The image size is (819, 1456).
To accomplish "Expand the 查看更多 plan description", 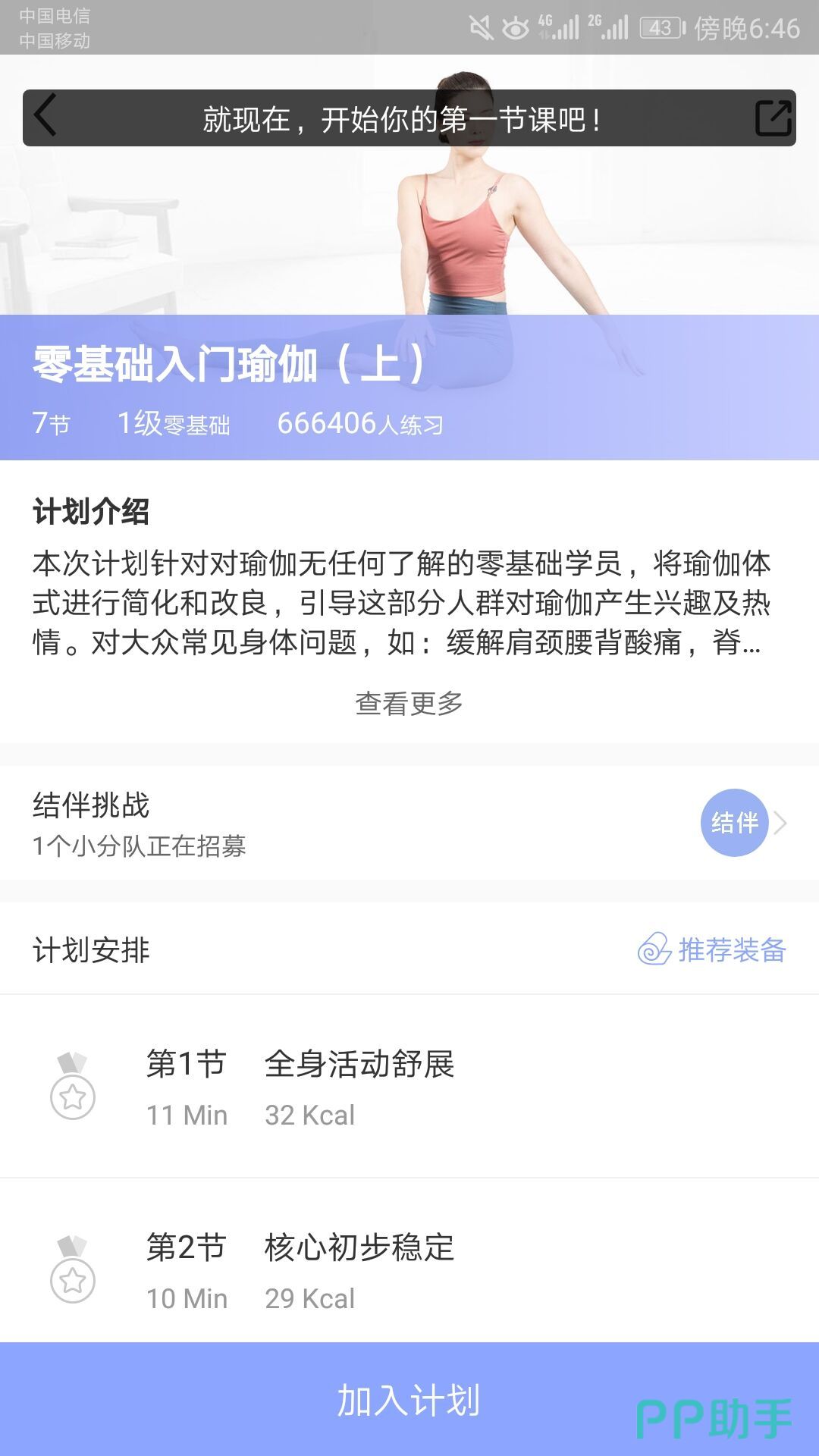I will [409, 704].
